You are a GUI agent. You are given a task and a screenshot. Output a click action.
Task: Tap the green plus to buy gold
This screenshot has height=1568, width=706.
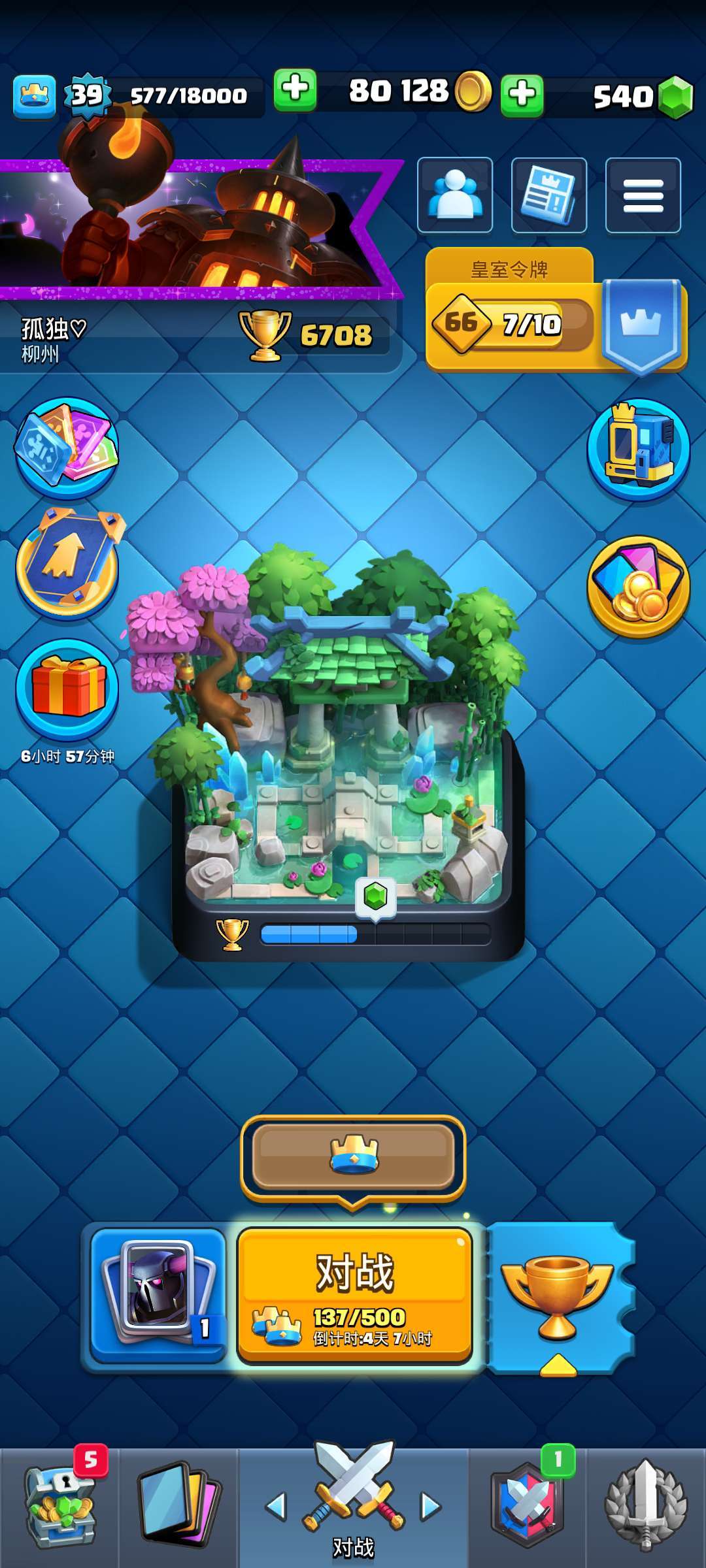[295, 90]
